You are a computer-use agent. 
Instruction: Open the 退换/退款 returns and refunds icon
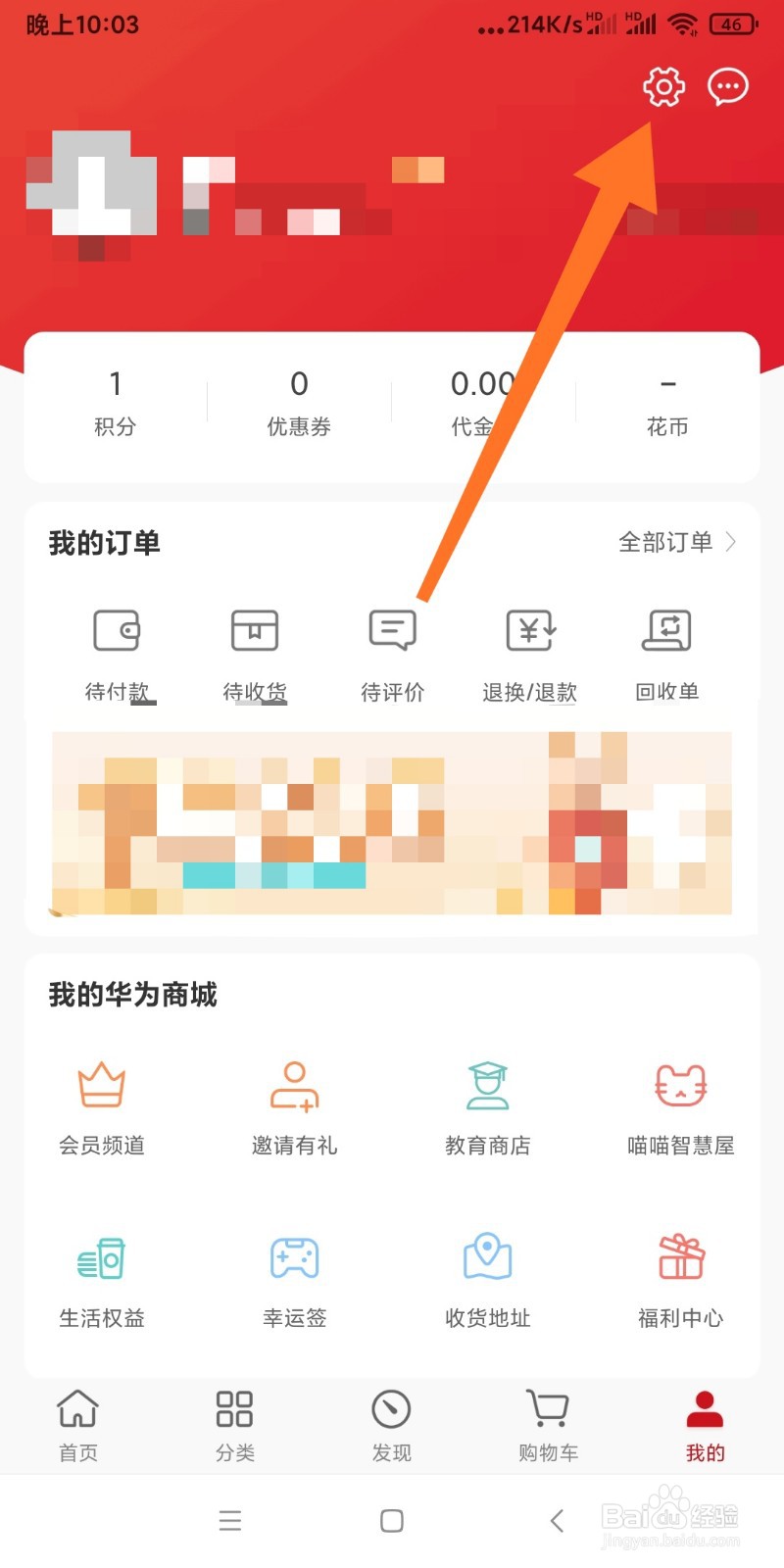coord(528,652)
